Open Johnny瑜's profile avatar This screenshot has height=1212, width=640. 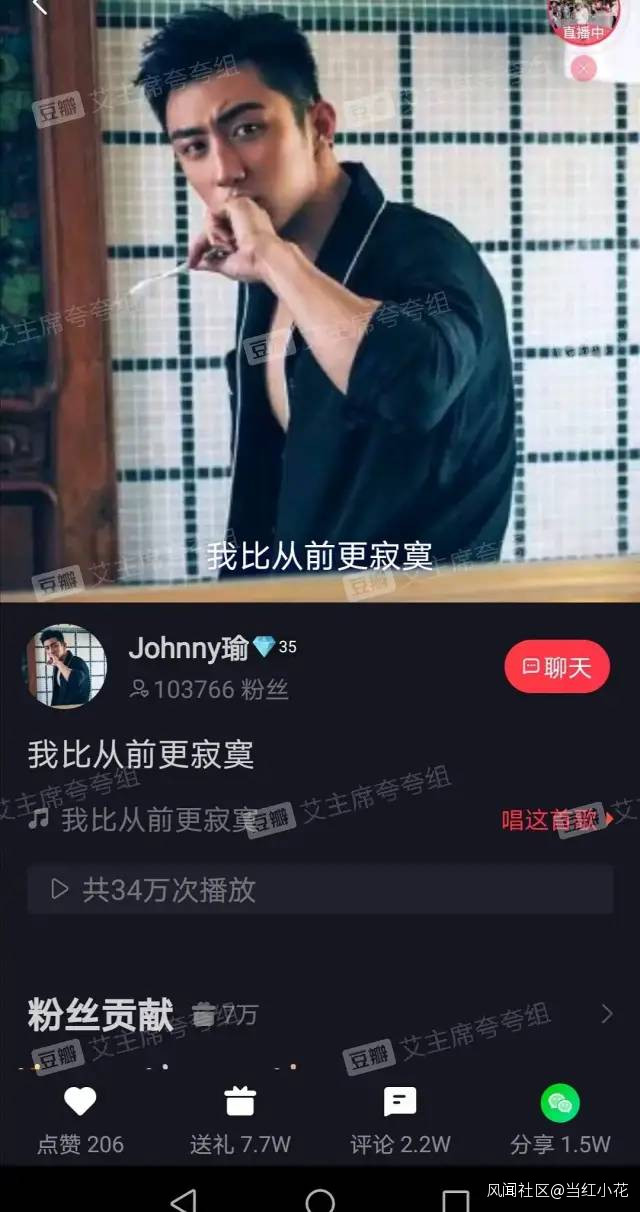(x=66, y=666)
